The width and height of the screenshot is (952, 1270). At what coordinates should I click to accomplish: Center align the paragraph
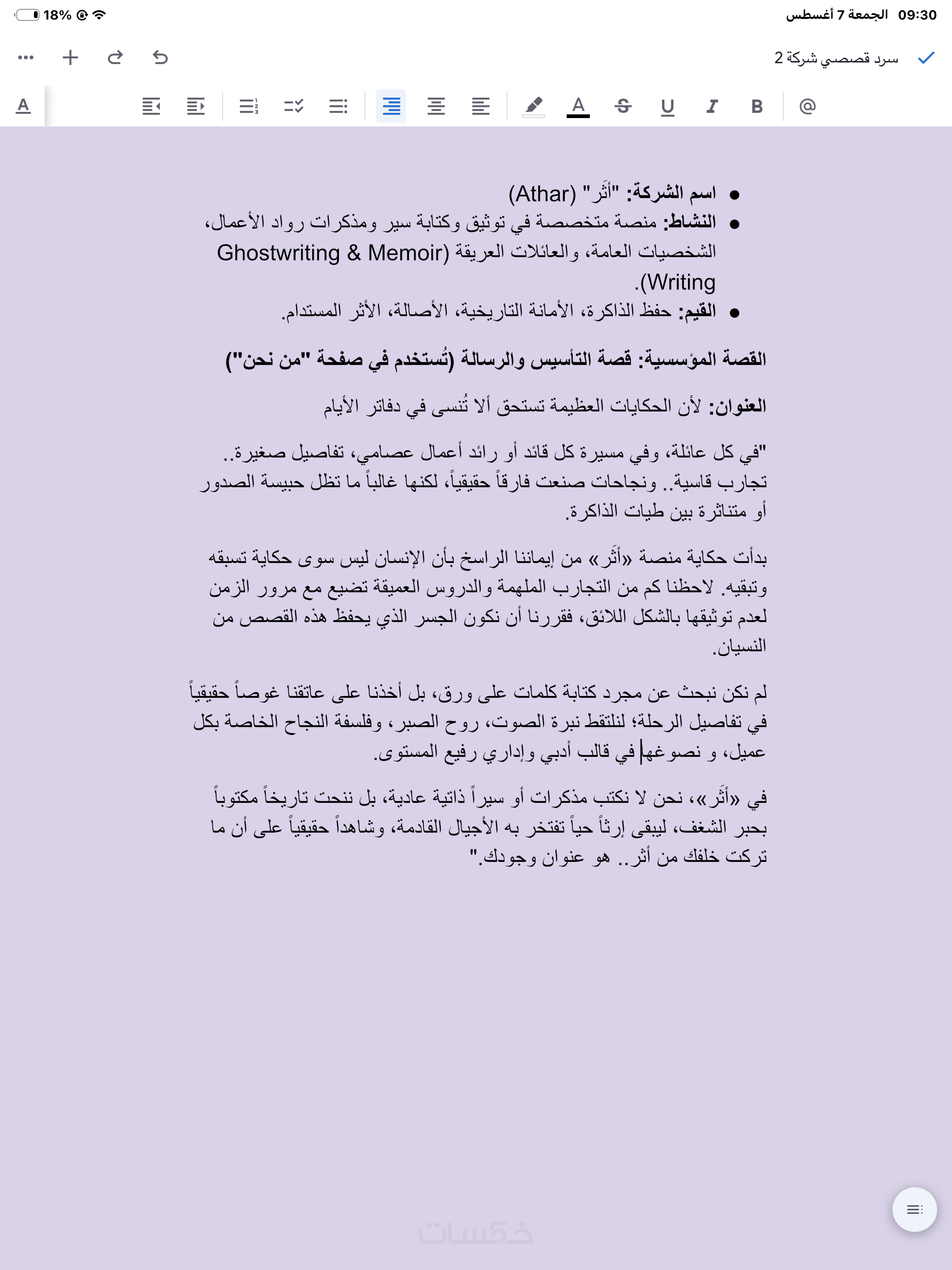point(436,106)
